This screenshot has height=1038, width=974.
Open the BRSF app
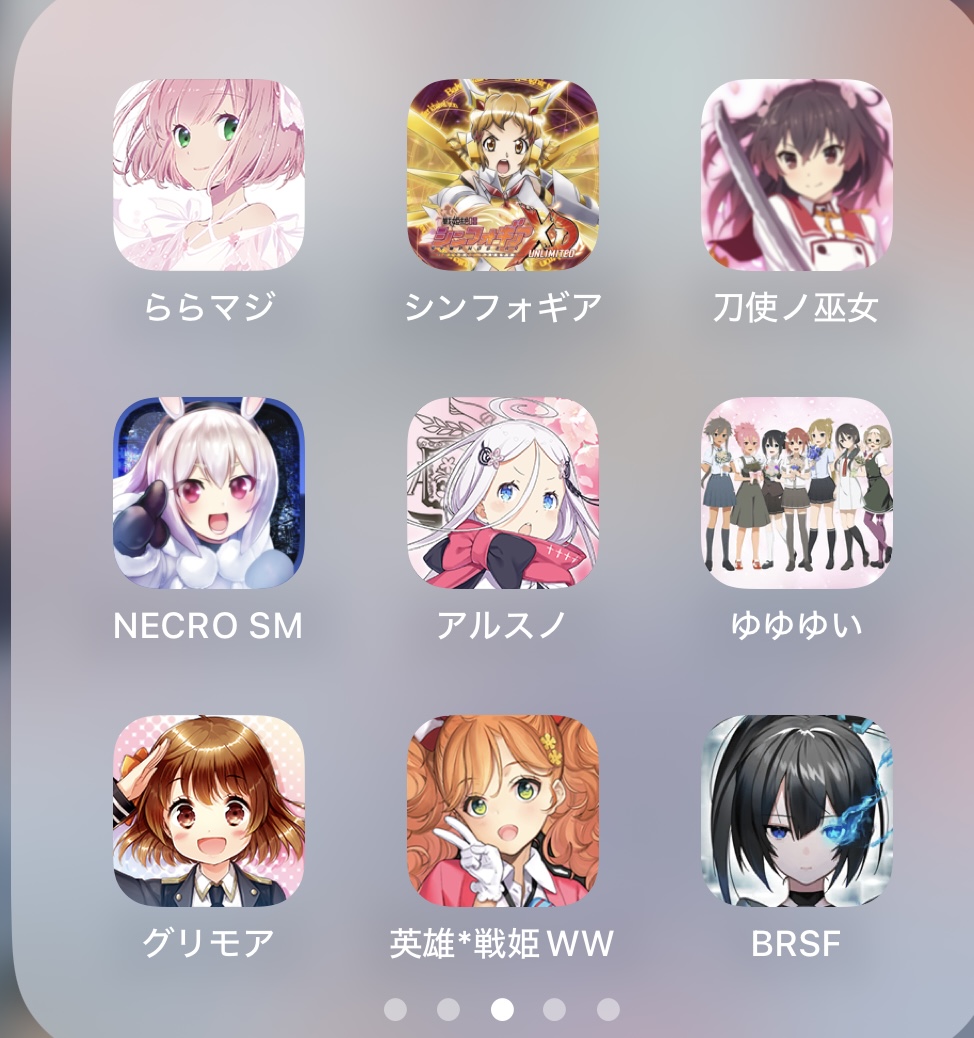[796, 811]
